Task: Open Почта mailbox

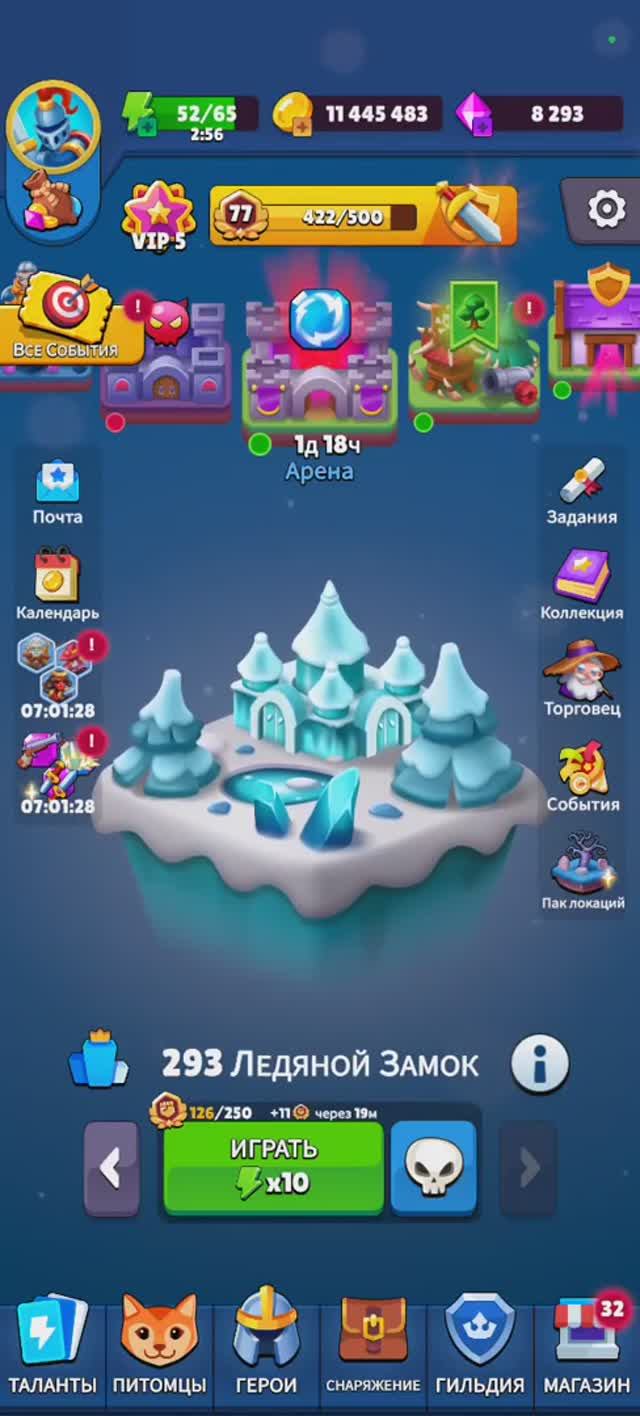Action: click(x=57, y=493)
